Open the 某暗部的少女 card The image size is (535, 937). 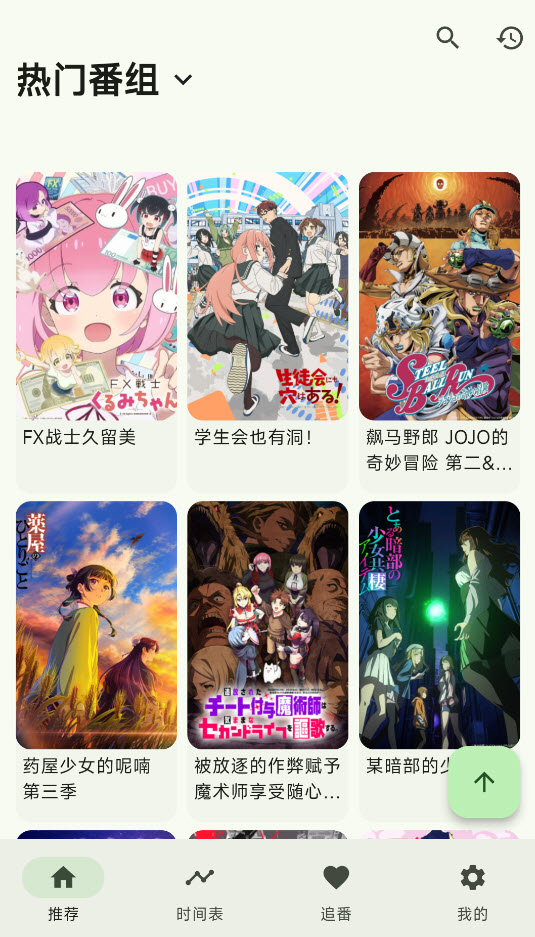click(439, 660)
